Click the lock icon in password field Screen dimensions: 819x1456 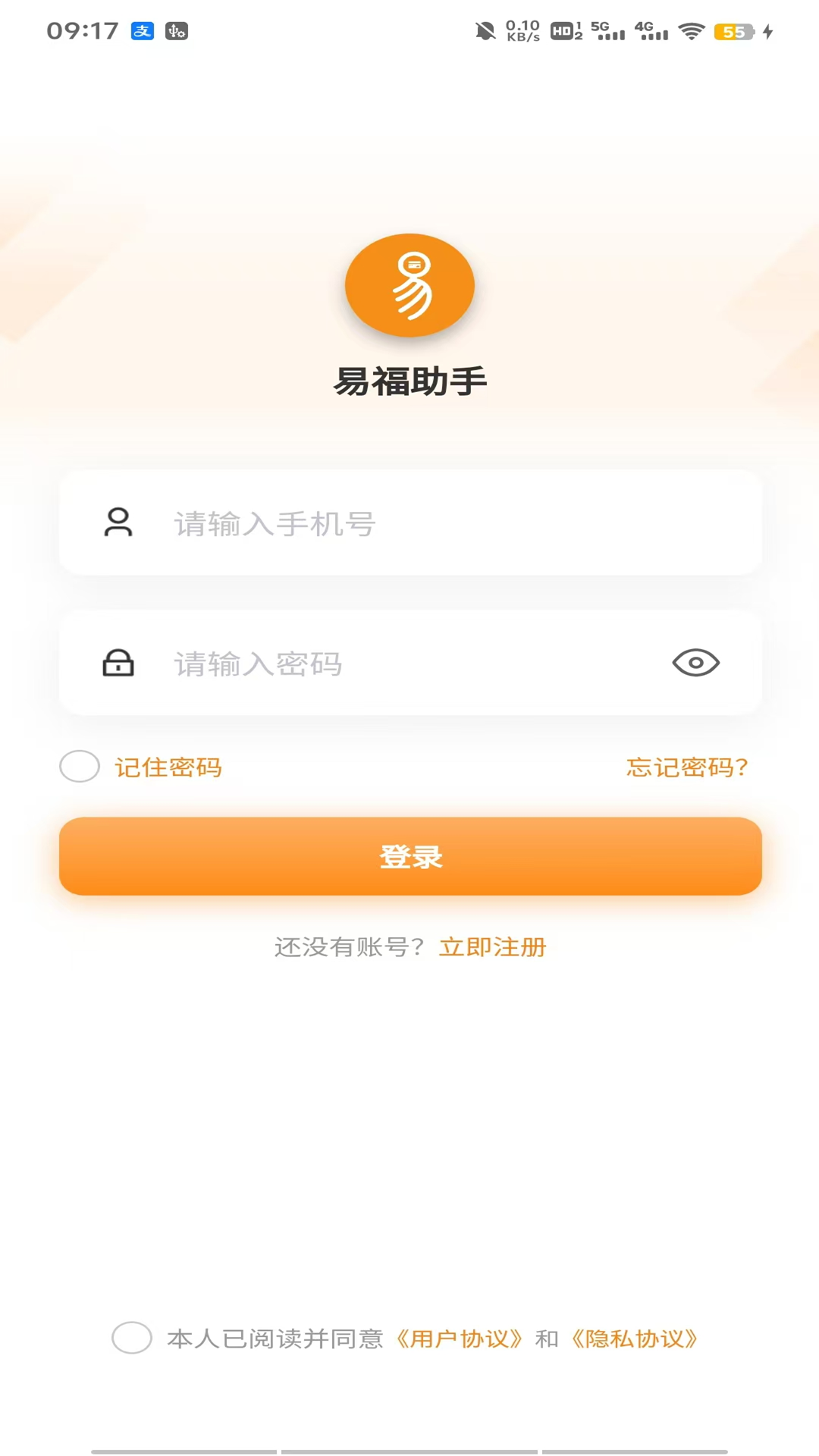tap(118, 664)
